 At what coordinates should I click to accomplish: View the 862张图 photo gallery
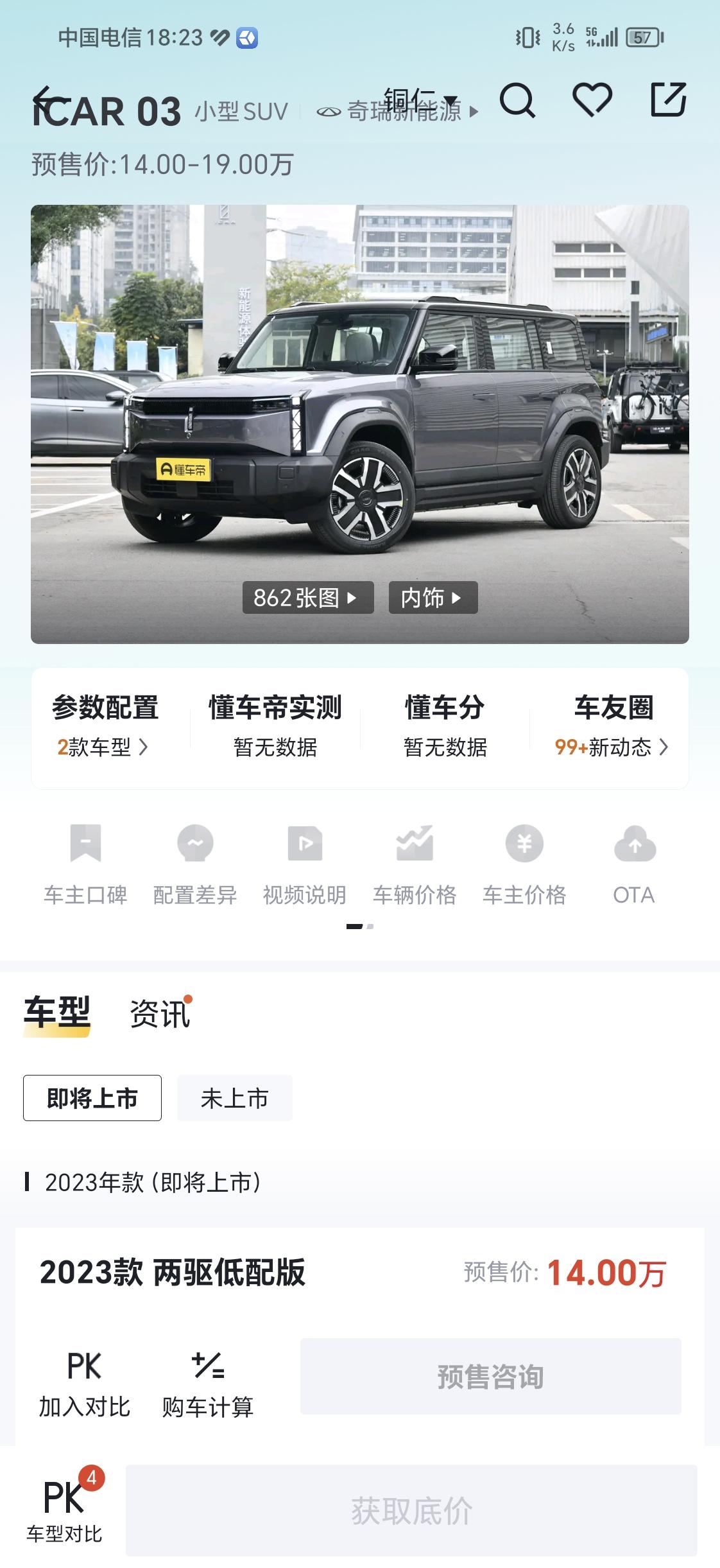[x=307, y=598]
